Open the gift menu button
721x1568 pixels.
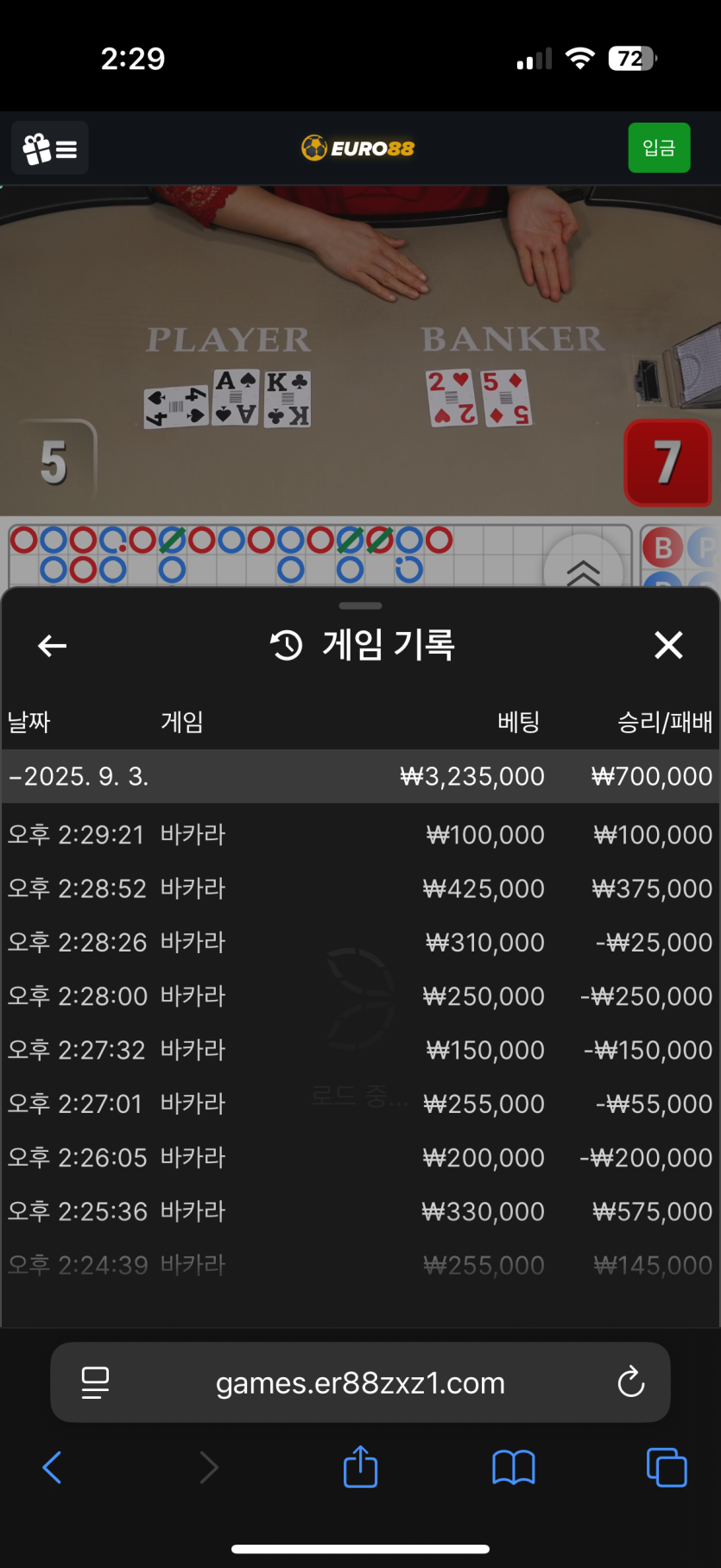tap(49, 149)
